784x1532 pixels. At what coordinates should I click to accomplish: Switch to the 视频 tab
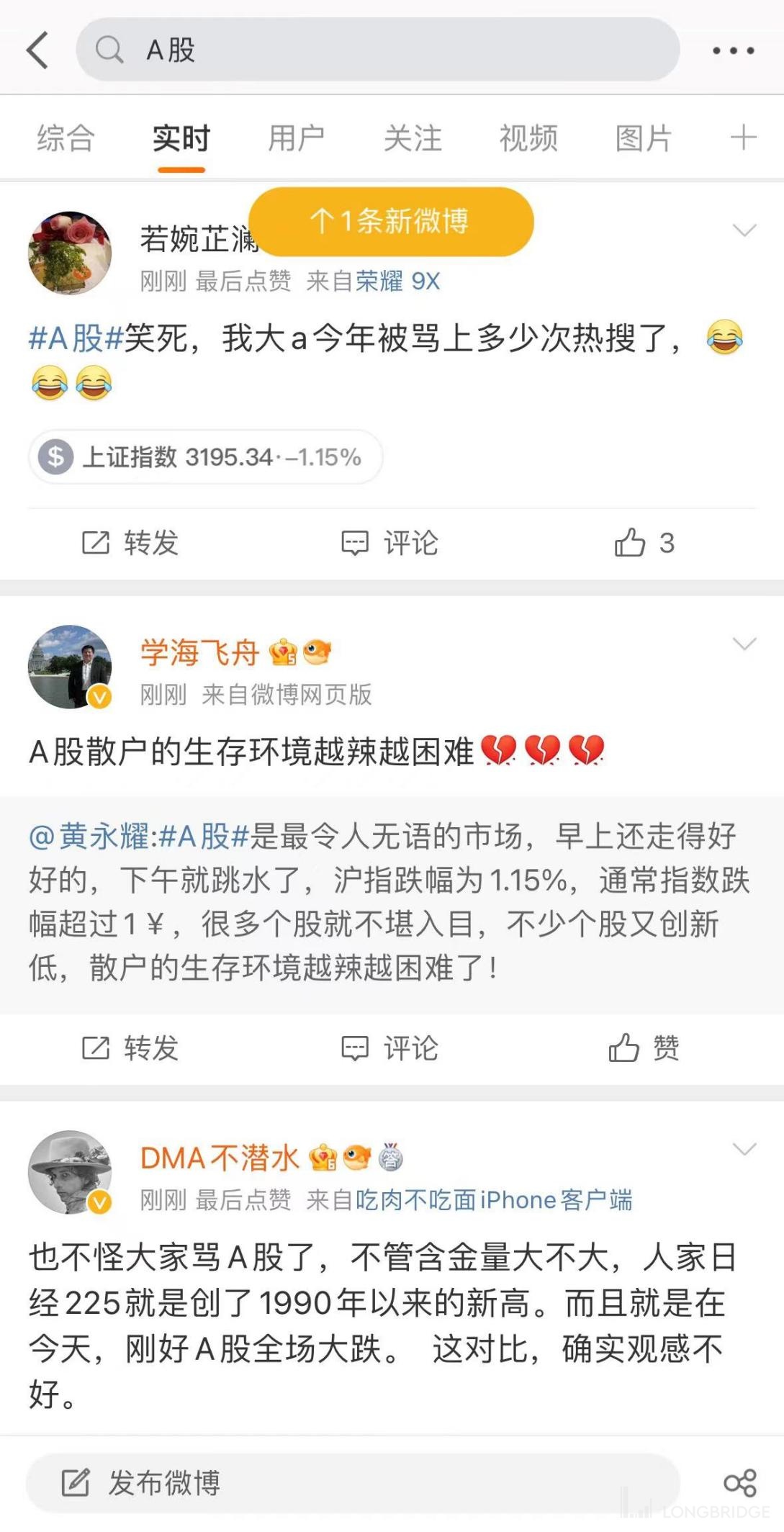pos(528,138)
